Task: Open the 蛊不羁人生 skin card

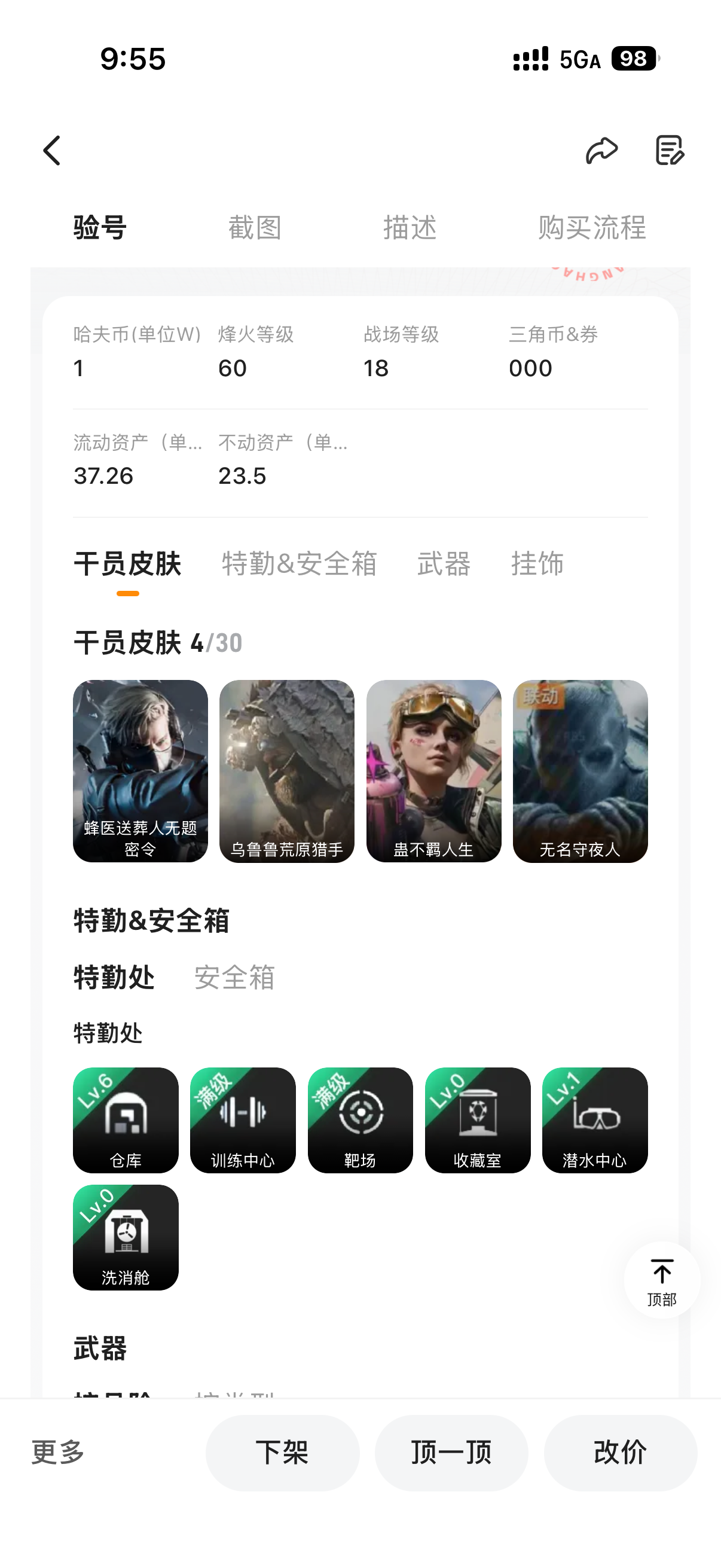Action: 434,771
